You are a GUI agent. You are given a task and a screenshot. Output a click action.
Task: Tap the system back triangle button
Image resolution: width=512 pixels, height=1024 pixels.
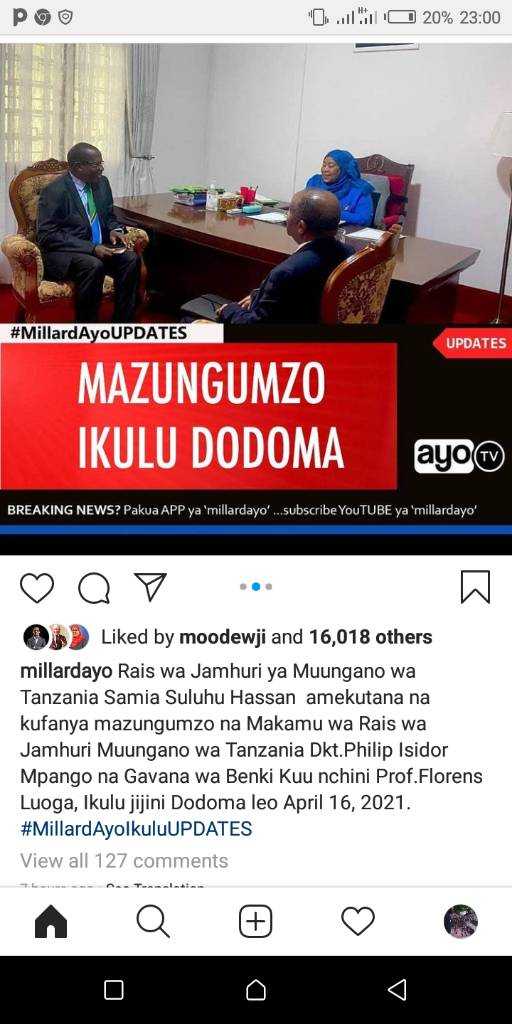[x=397, y=989]
